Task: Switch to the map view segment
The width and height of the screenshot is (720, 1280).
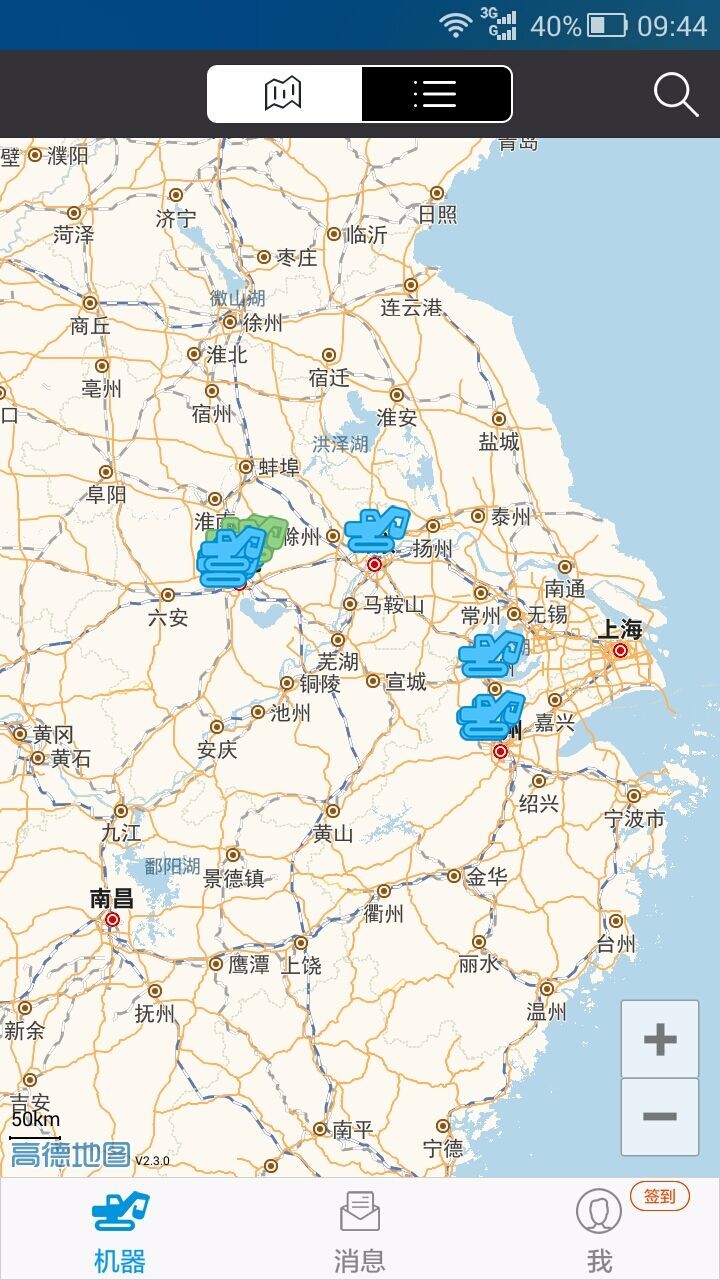Action: [x=284, y=94]
